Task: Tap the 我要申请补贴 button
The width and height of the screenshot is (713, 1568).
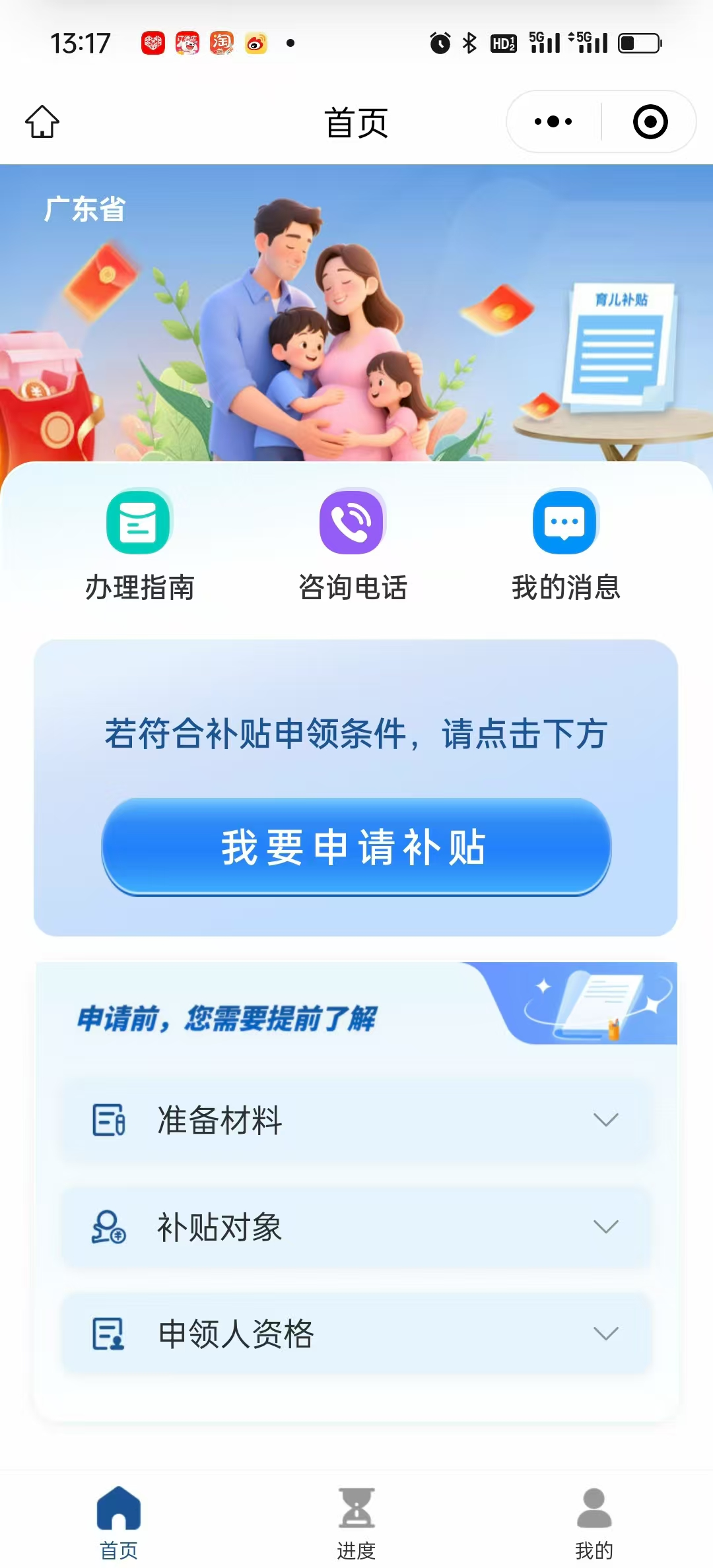Action: click(x=356, y=847)
